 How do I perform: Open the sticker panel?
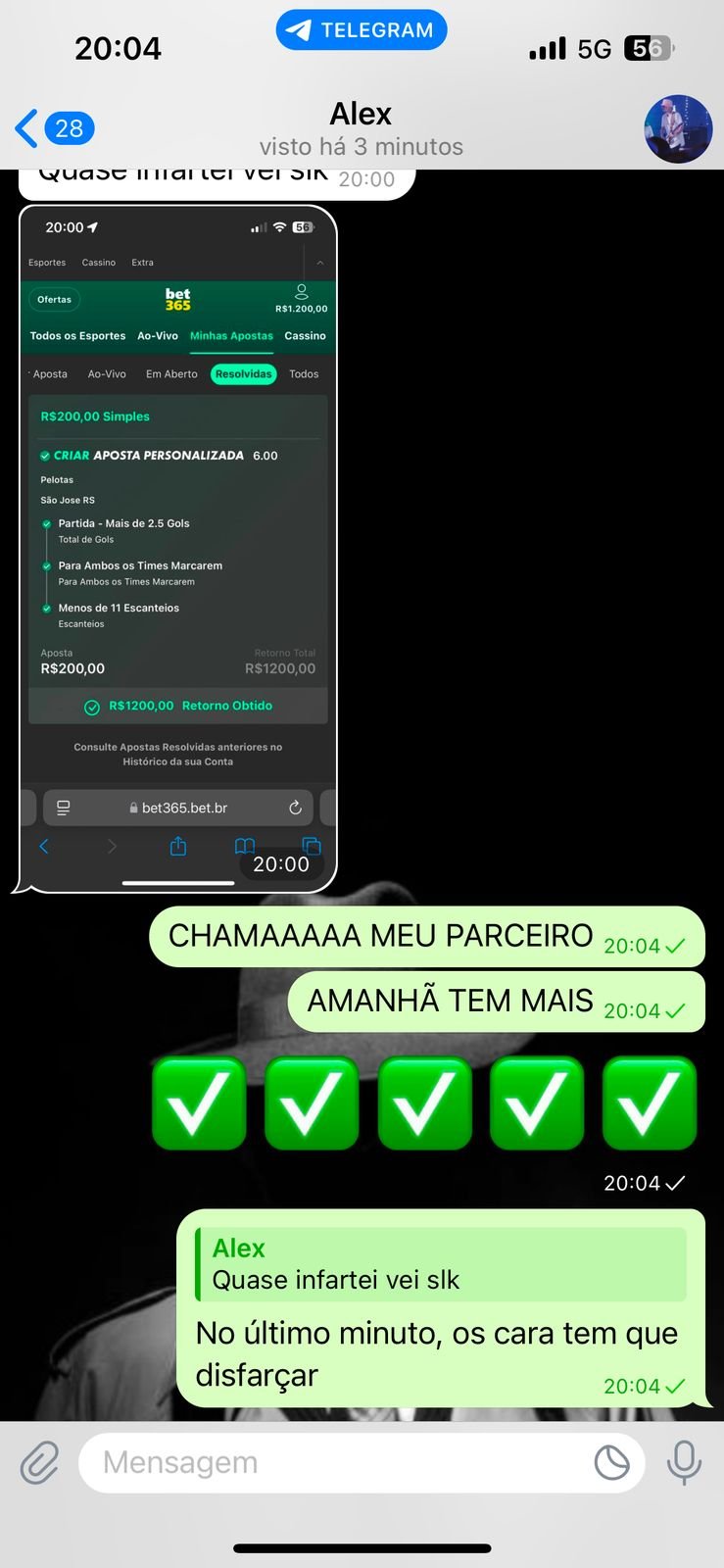tap(612, 1463)
